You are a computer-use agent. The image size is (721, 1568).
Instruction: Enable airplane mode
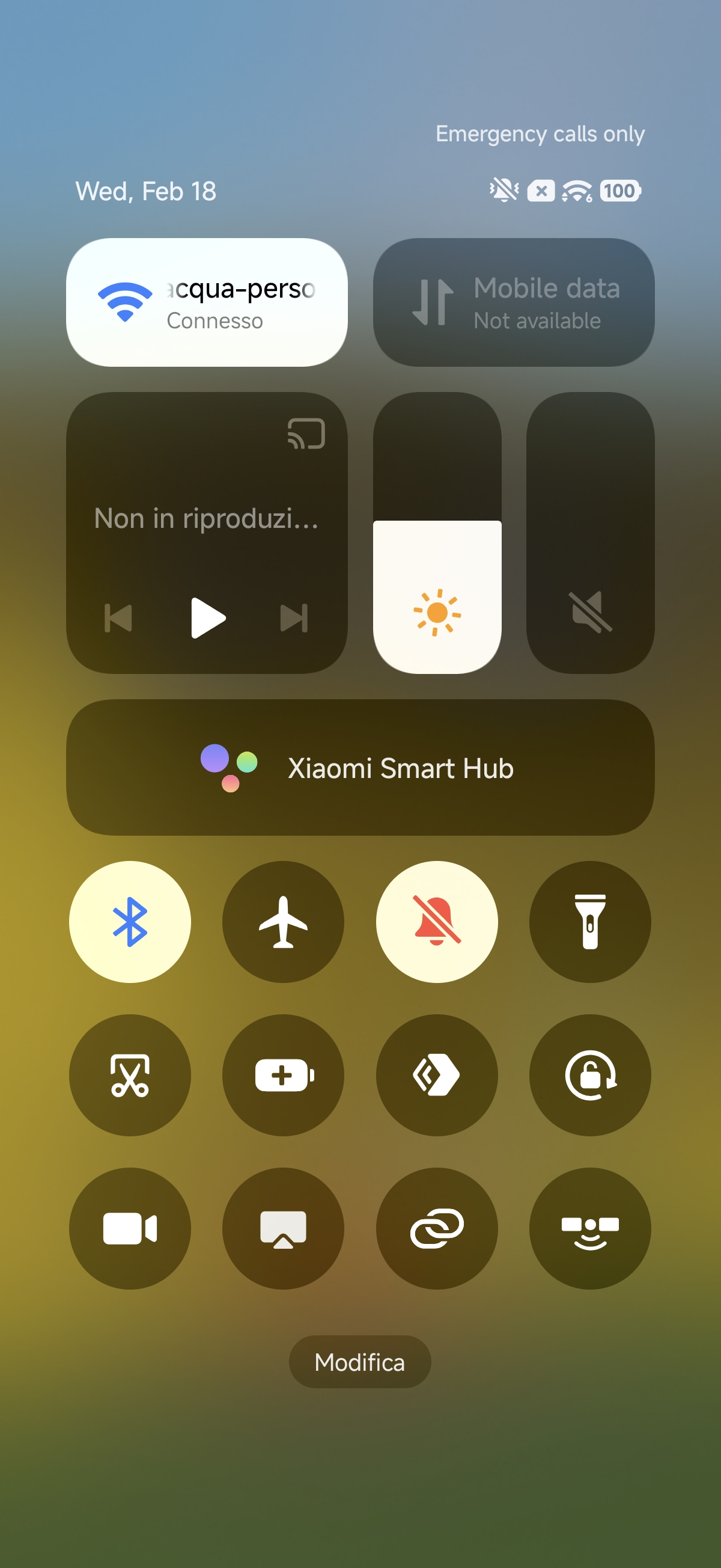(283, 921)
